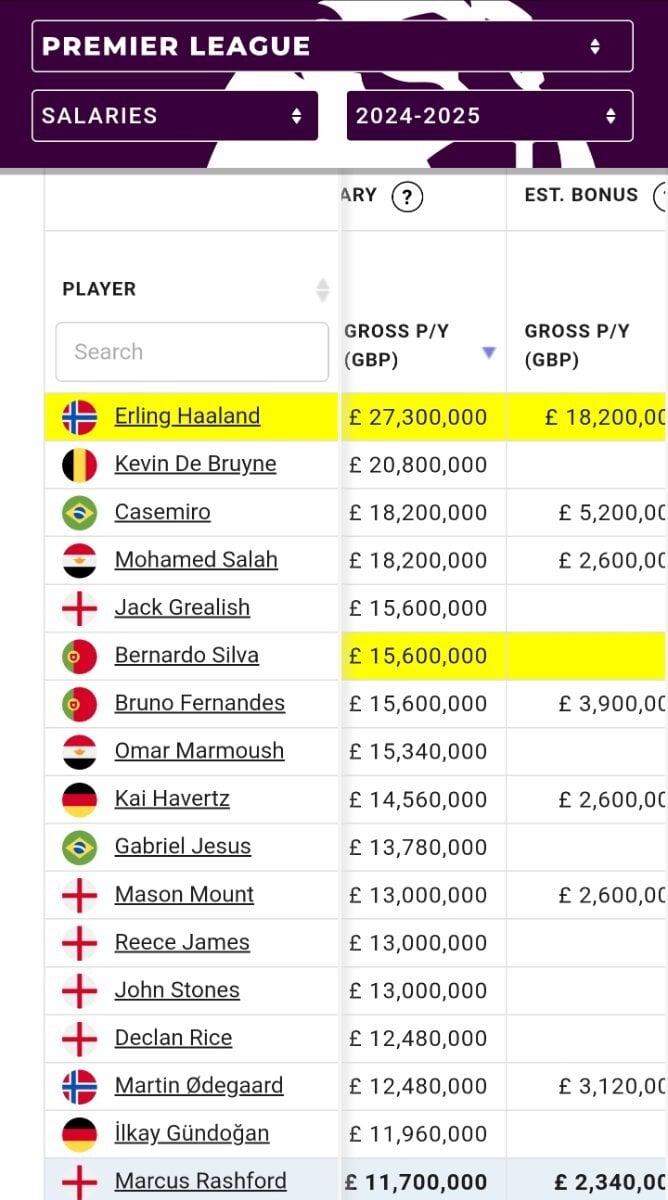Screen dimensions: 668x1200
Task: Select Bruno Fernandes link
Action: [x=199, y=703]
